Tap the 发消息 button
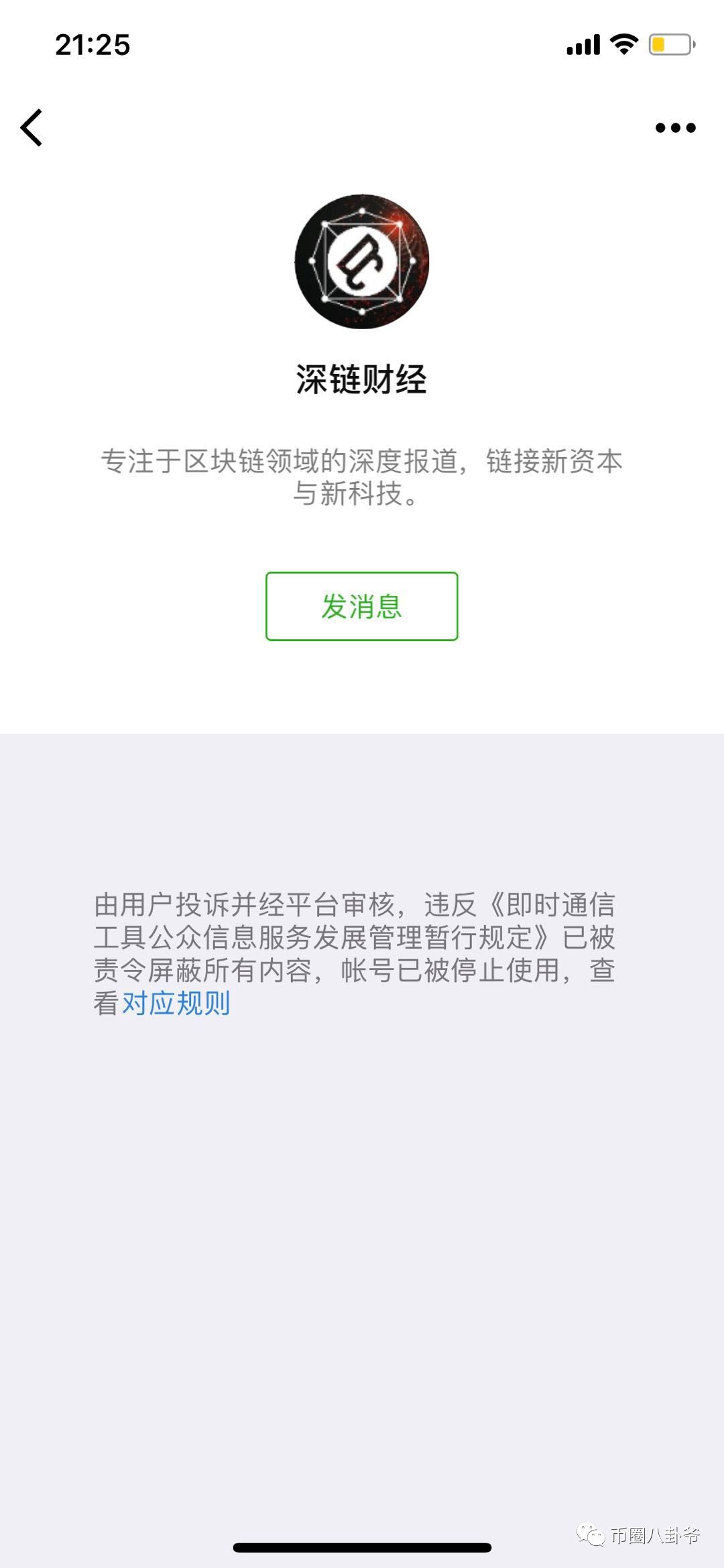724x1568 pixels. tap(361, 606)
